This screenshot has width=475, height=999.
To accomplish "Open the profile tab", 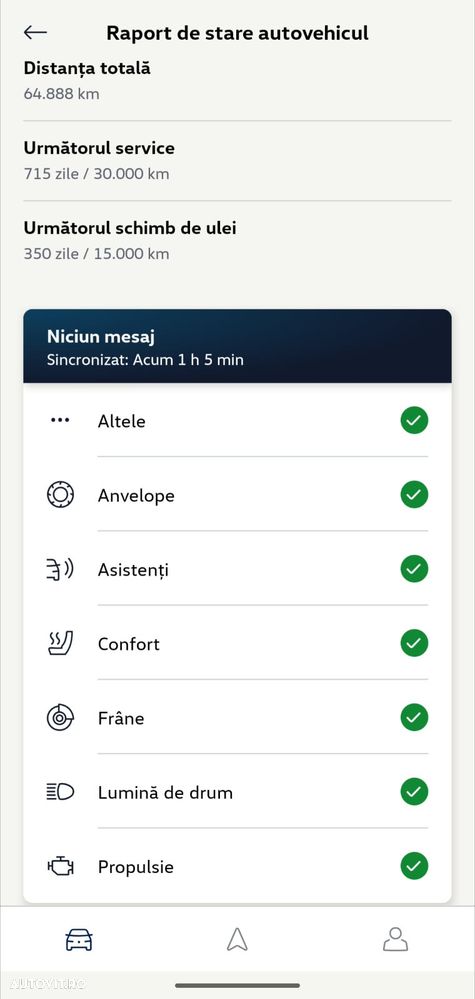I will click(395, 940).
